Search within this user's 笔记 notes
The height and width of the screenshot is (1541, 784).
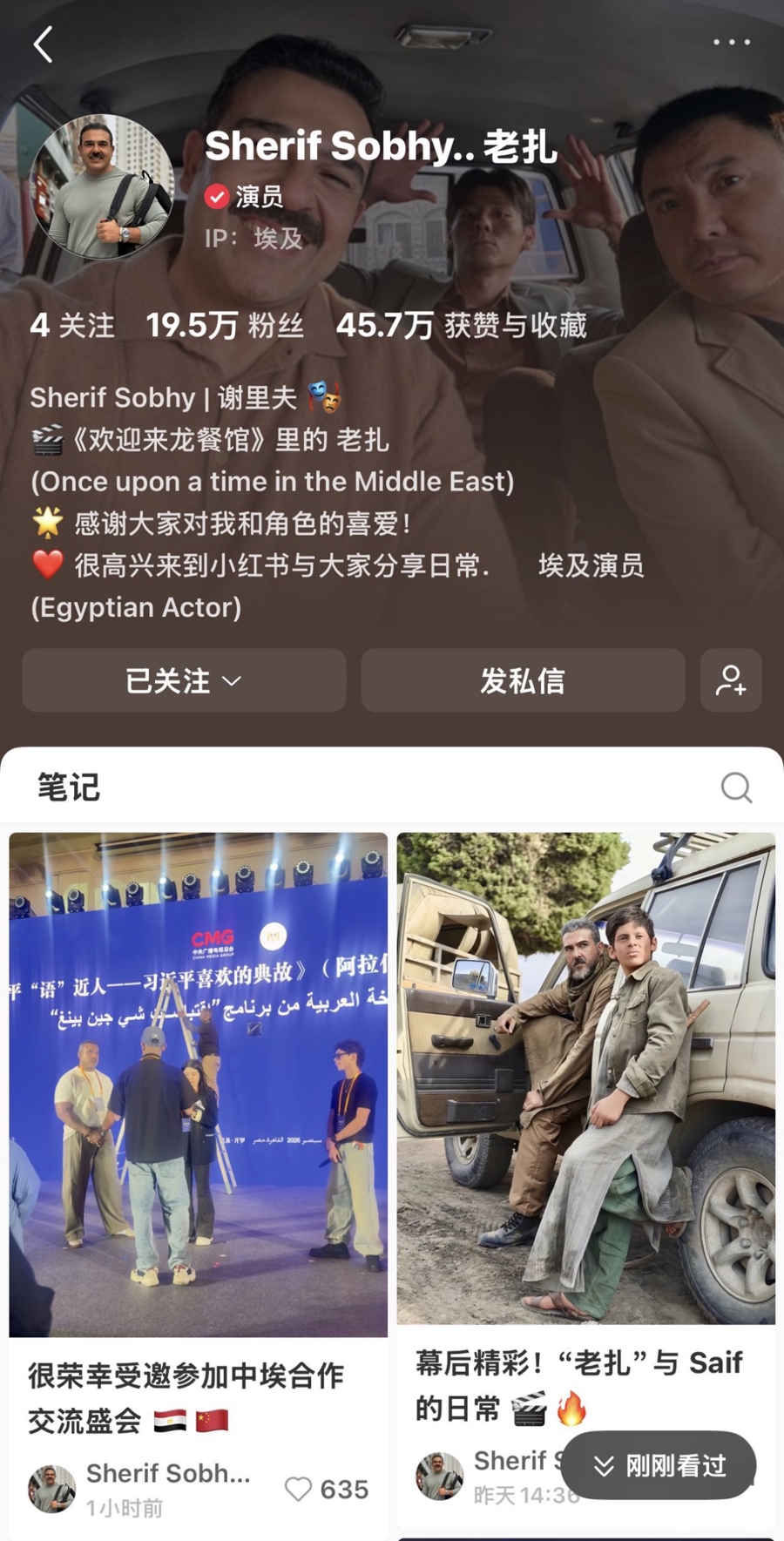pyautogui.click(x=736, y=787)
